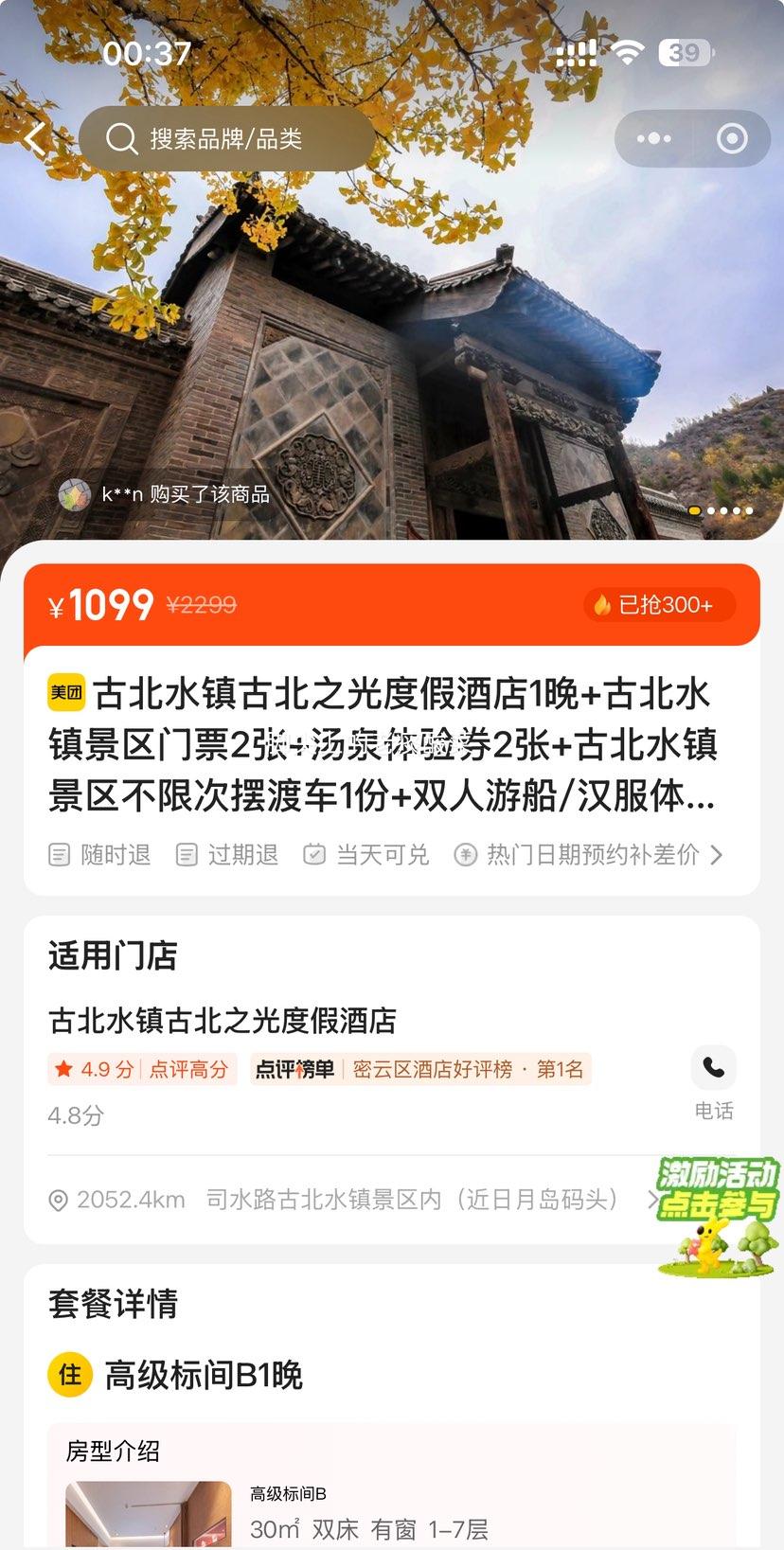Image resolution: width=784 pixels, height=1550 pixels.
Task: Go back to the previous page
Action: [36, 139]
